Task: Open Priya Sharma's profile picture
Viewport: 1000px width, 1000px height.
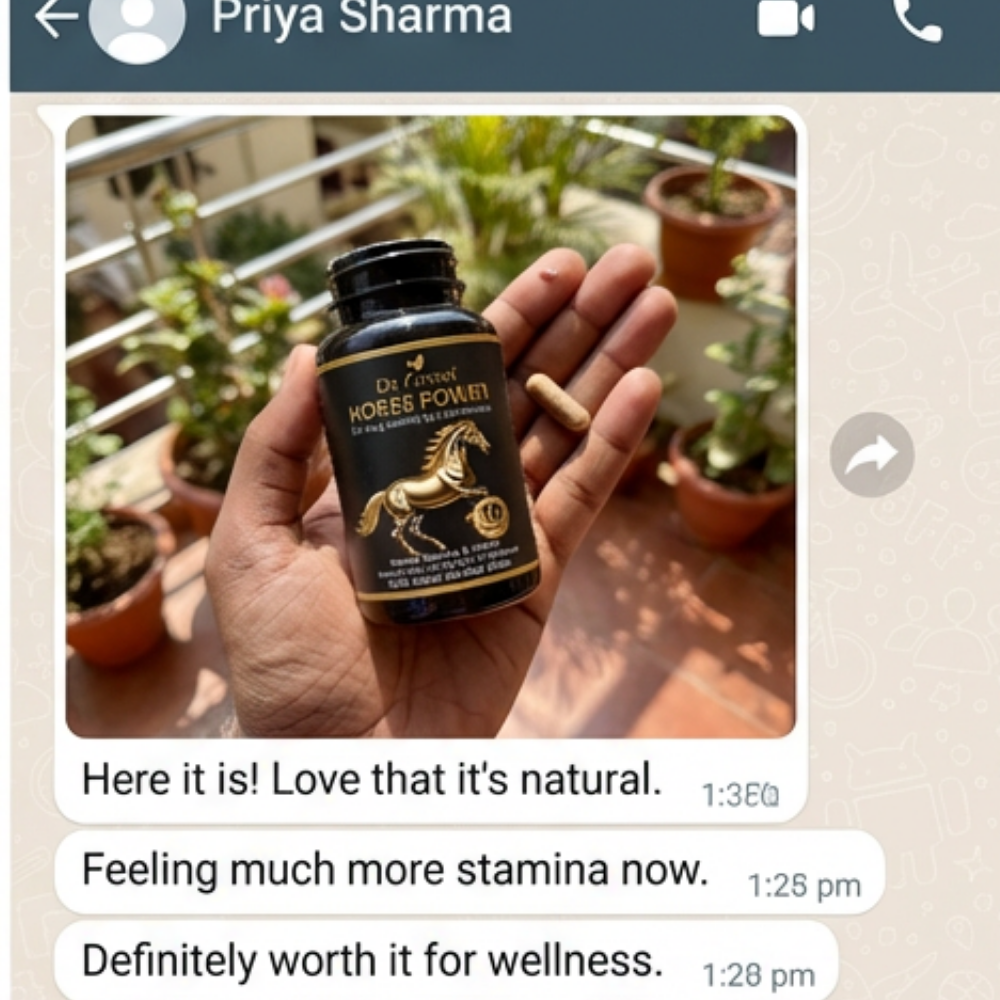Action: coord(137,24)
